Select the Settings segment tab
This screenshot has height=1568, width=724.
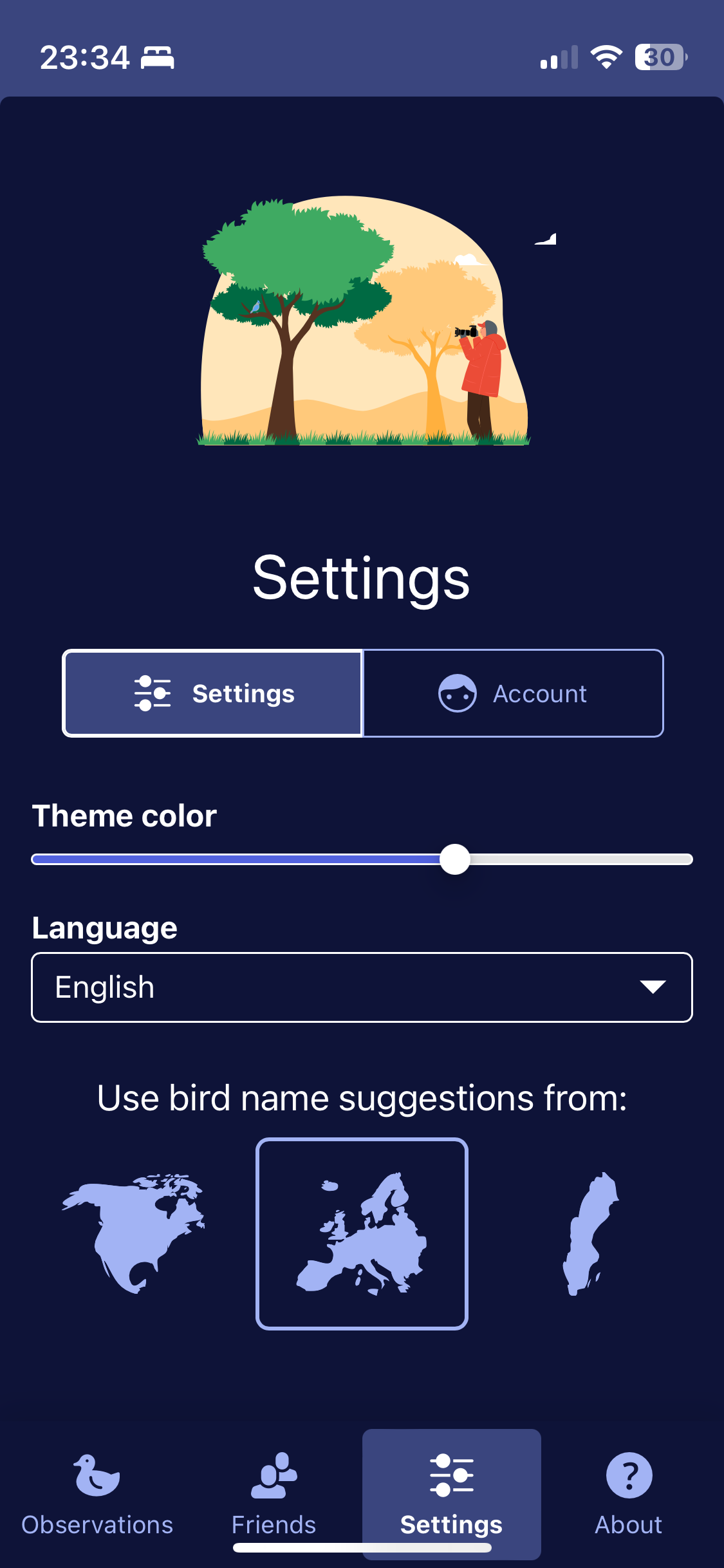tap(213, 693)
